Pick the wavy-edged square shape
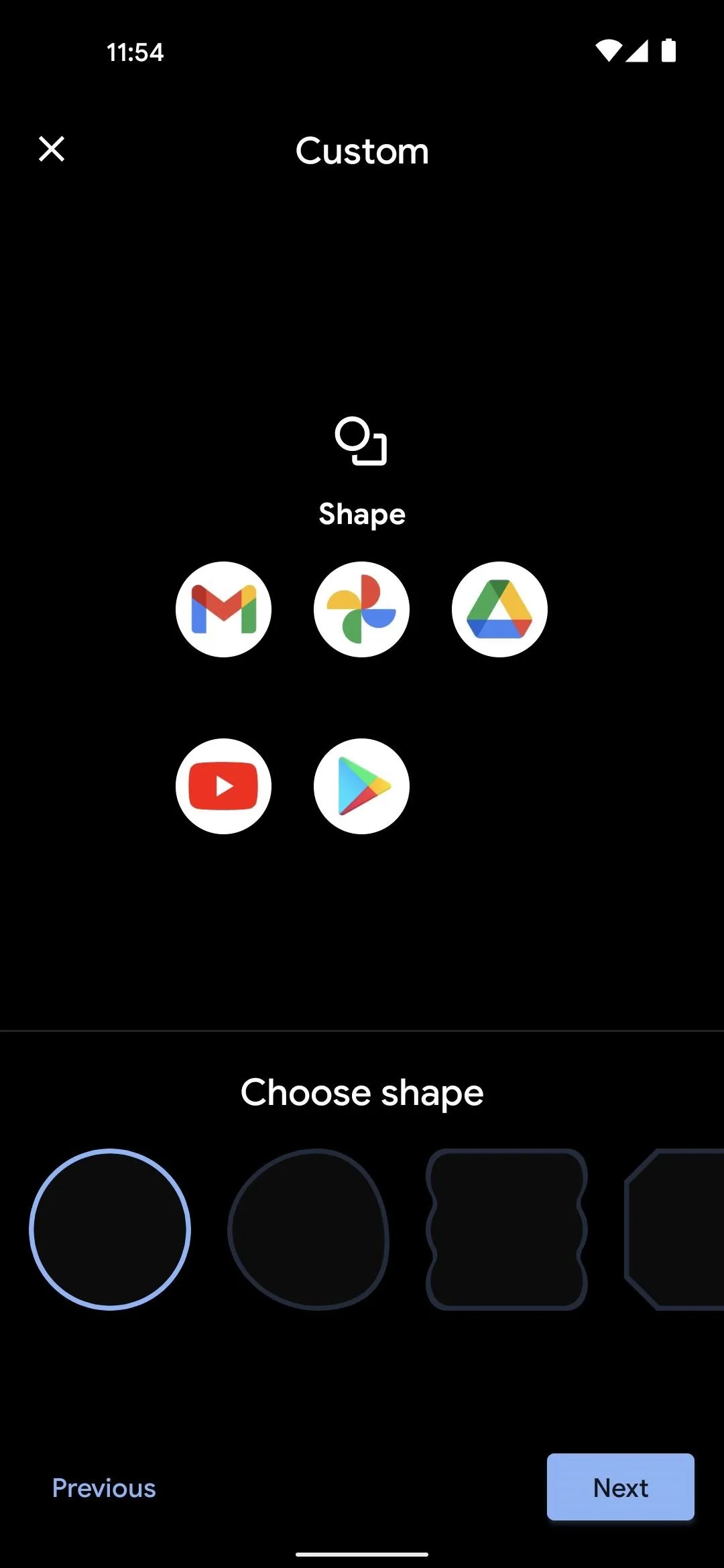Viewport: 724px width, 1568px height. point(507,1230)
